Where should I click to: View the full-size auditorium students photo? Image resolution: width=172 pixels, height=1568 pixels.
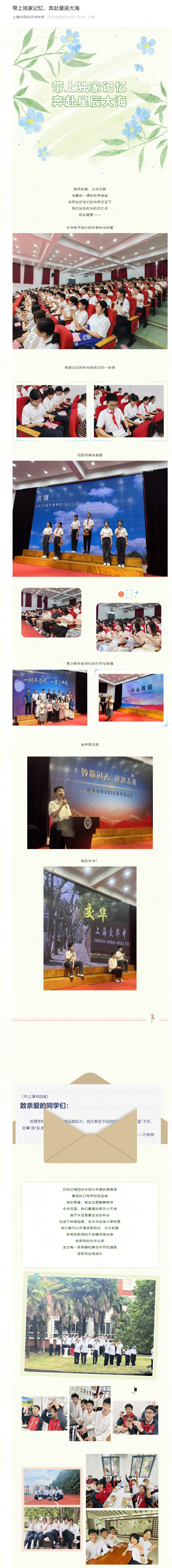click(90, 291)
